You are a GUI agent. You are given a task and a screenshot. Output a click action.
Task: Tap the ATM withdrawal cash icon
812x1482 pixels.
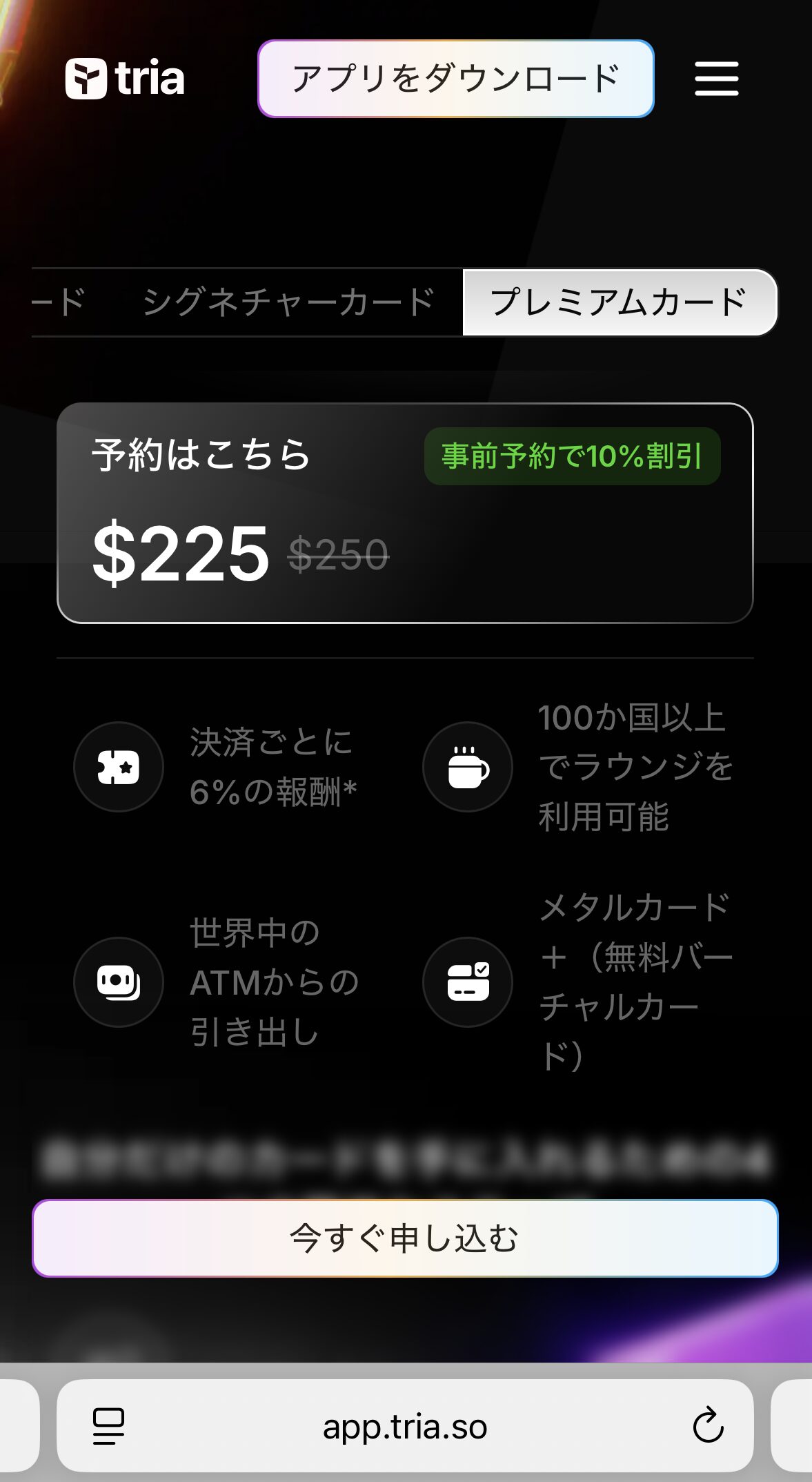tap(119, 982)
